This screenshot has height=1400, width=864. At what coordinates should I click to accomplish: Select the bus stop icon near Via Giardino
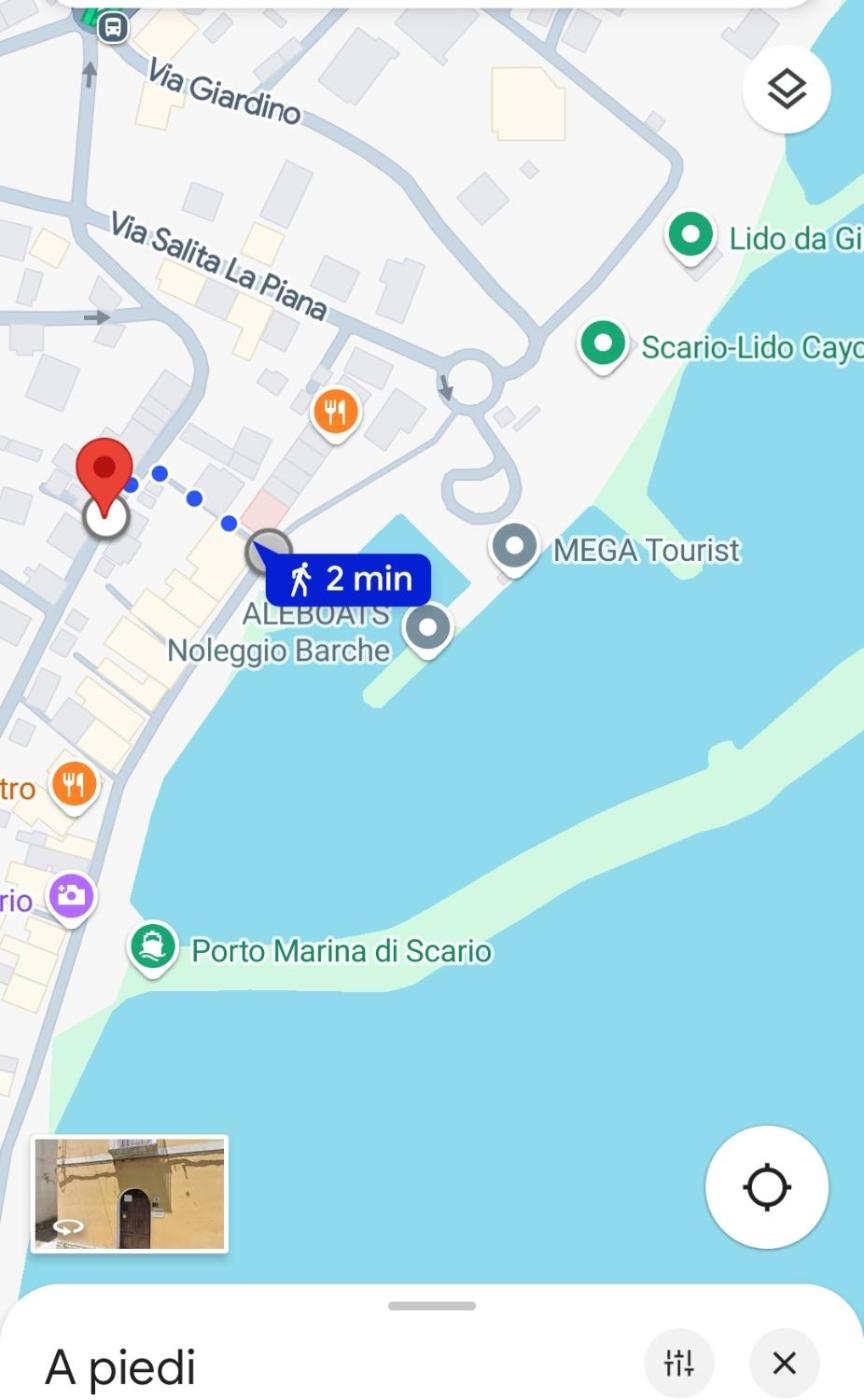tap(113, 28)
